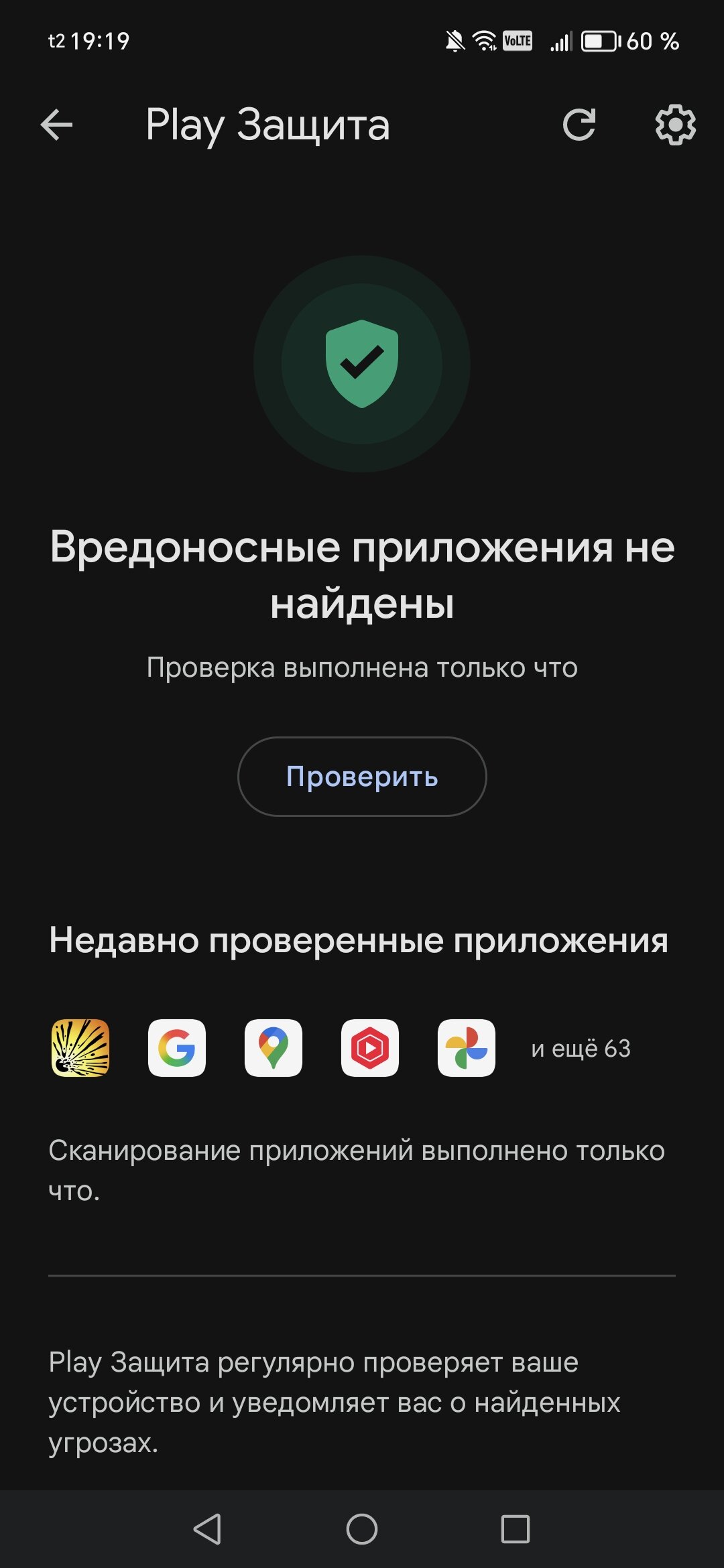Go to the home screen
This screenshot has height=1568, width=724.
[362, 1529]
